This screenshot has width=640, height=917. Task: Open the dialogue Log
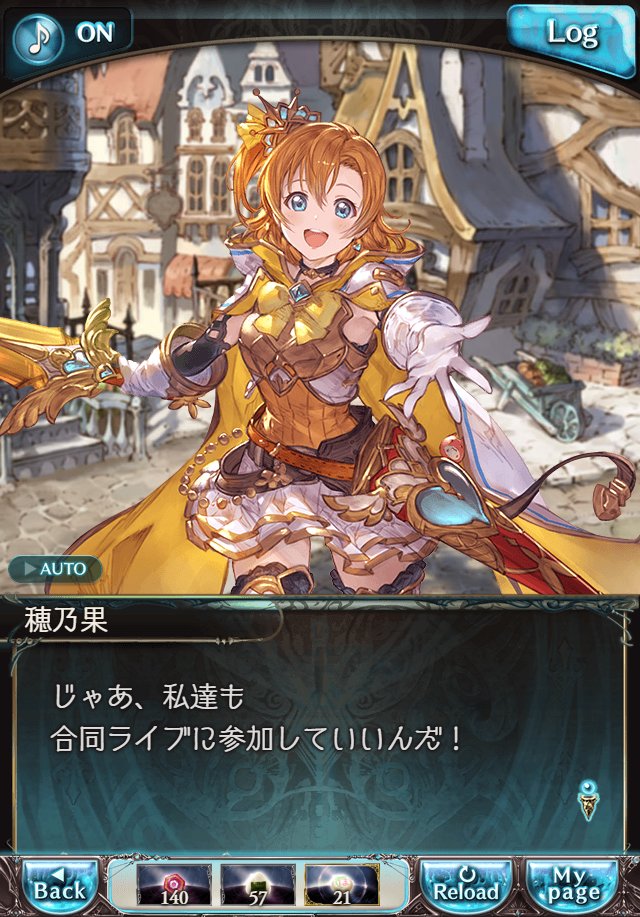[572, 33]
